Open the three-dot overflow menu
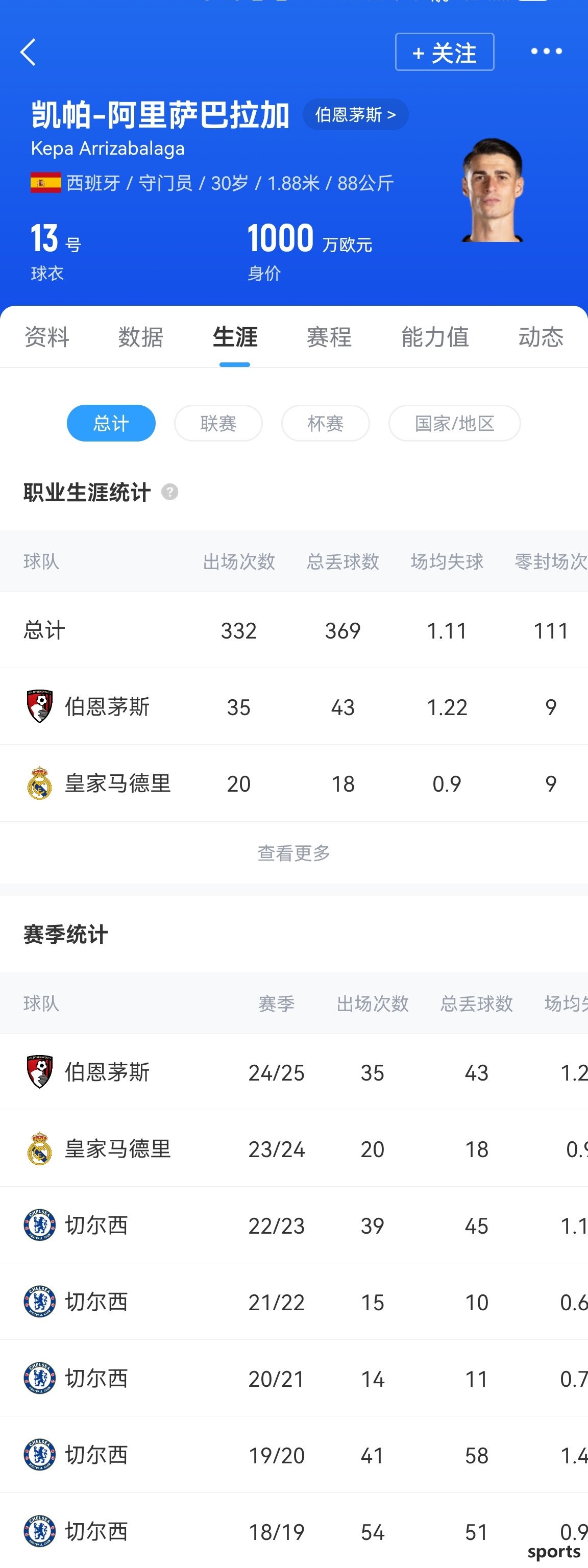Image resolution: width=588 pixels, height=1568 pixels. click(x=546, y=52)
